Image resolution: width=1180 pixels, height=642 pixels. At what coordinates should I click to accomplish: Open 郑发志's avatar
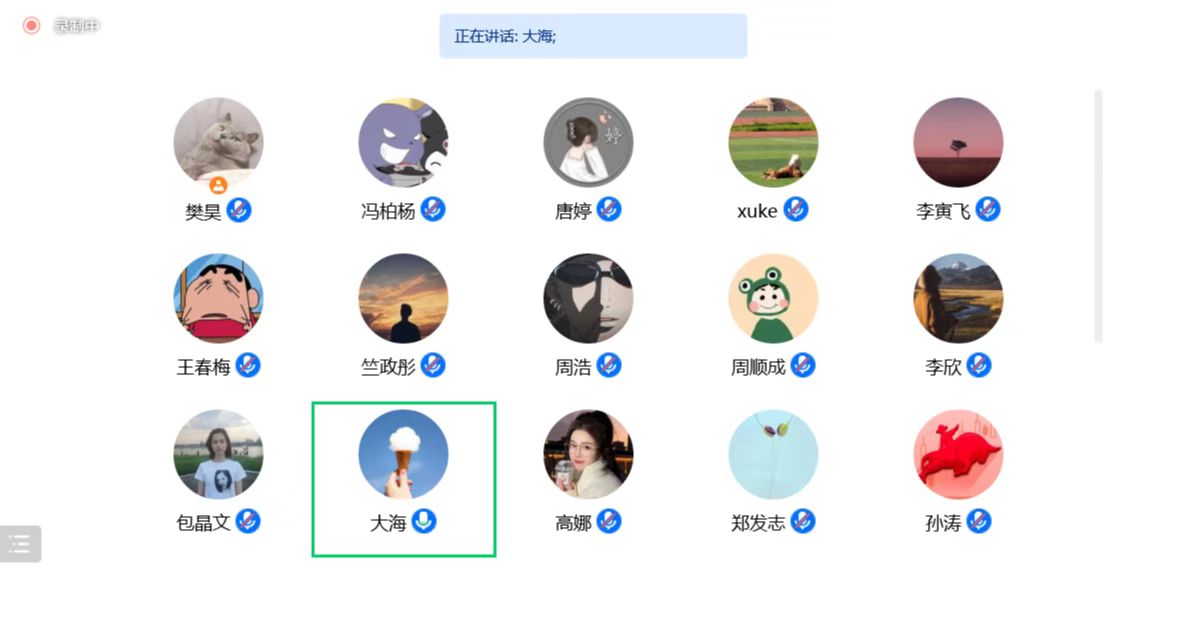click(x=773, y=454)
